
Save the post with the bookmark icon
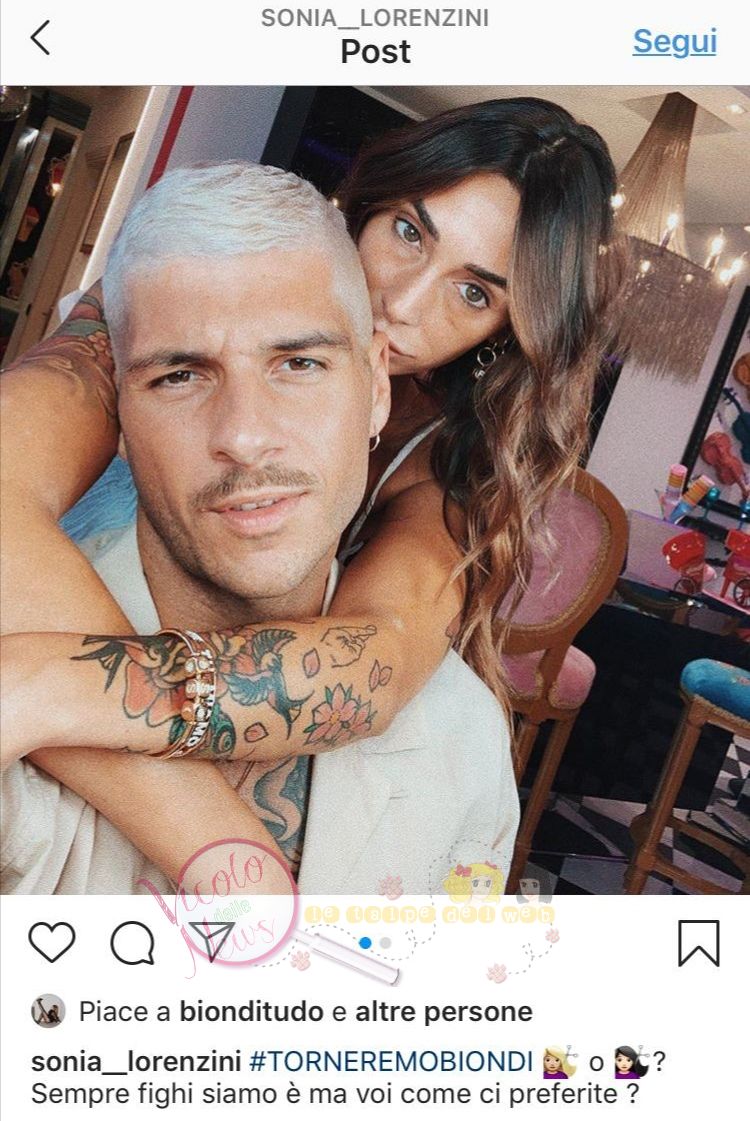(698, 943)
